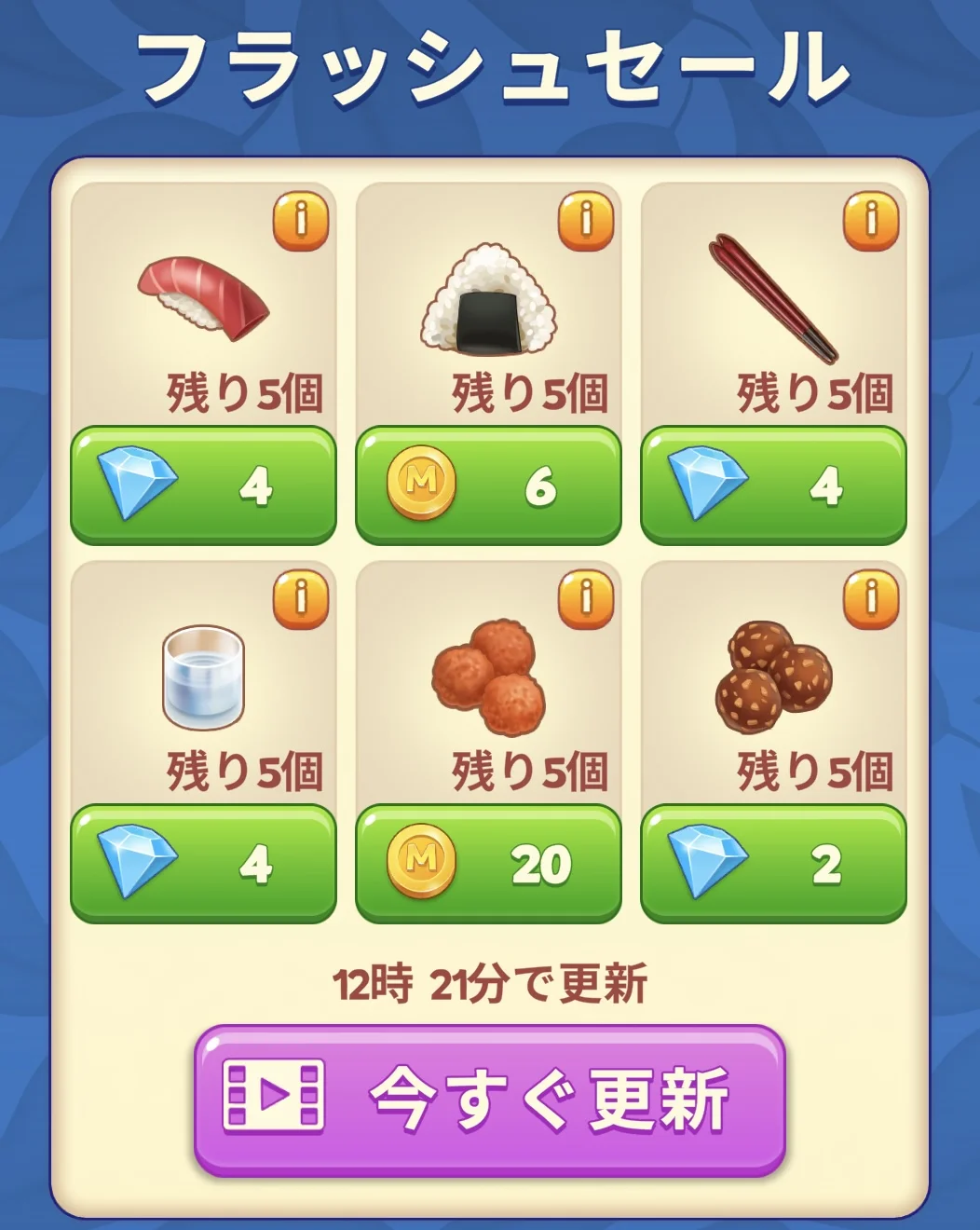Show info for the tuna sushi item
This screenshot has height=1230, width=980.
[x=301, y=222]
